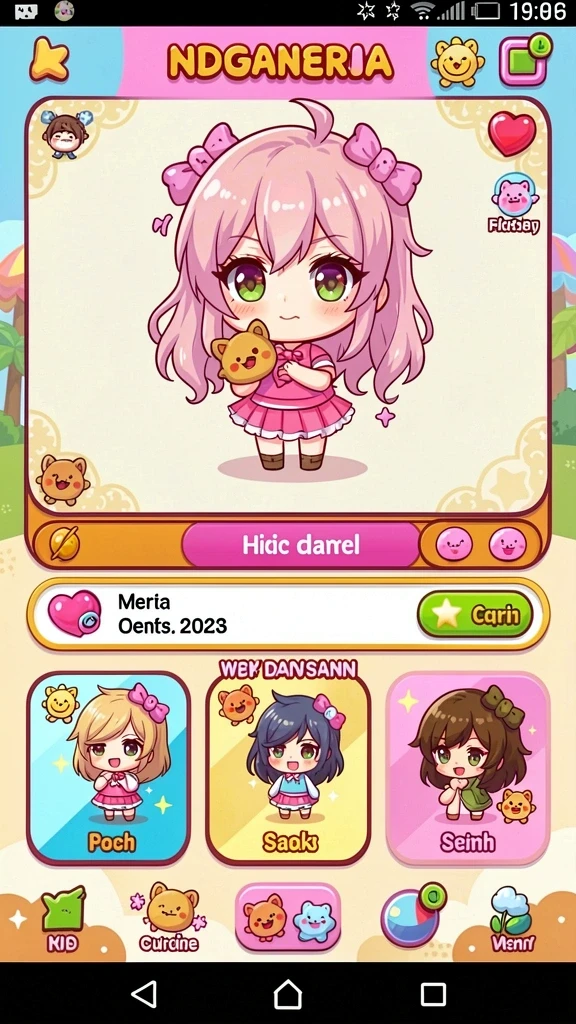Open the smiling sun icon in header
The image size is (576, 1024).
(x=458, y=61)
